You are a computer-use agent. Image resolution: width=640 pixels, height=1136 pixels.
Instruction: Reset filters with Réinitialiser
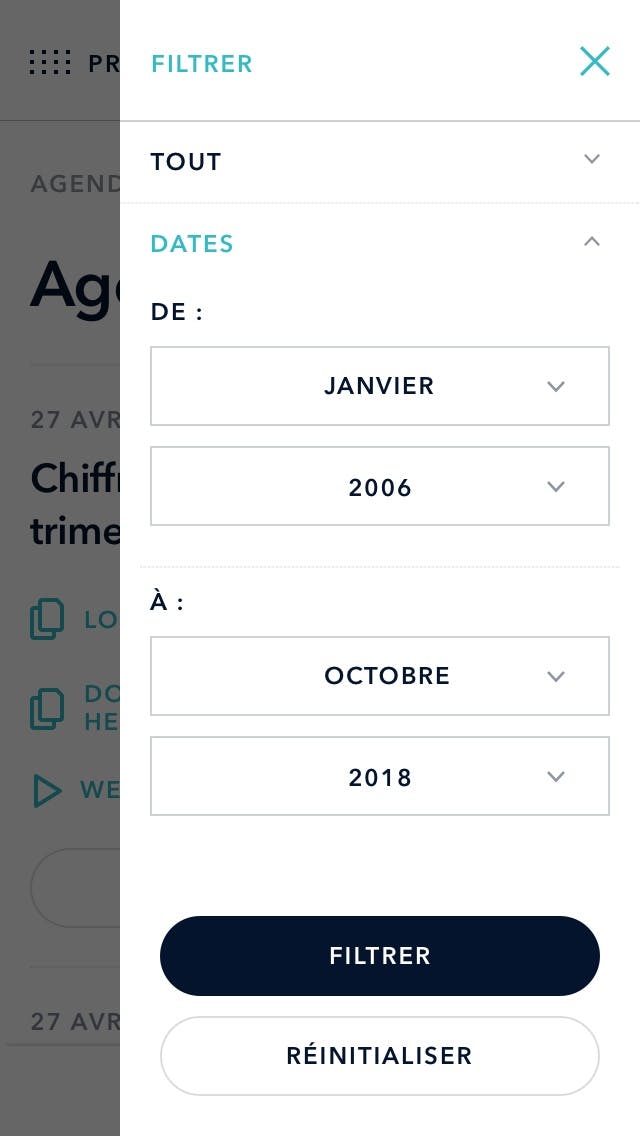point(380,1056)
